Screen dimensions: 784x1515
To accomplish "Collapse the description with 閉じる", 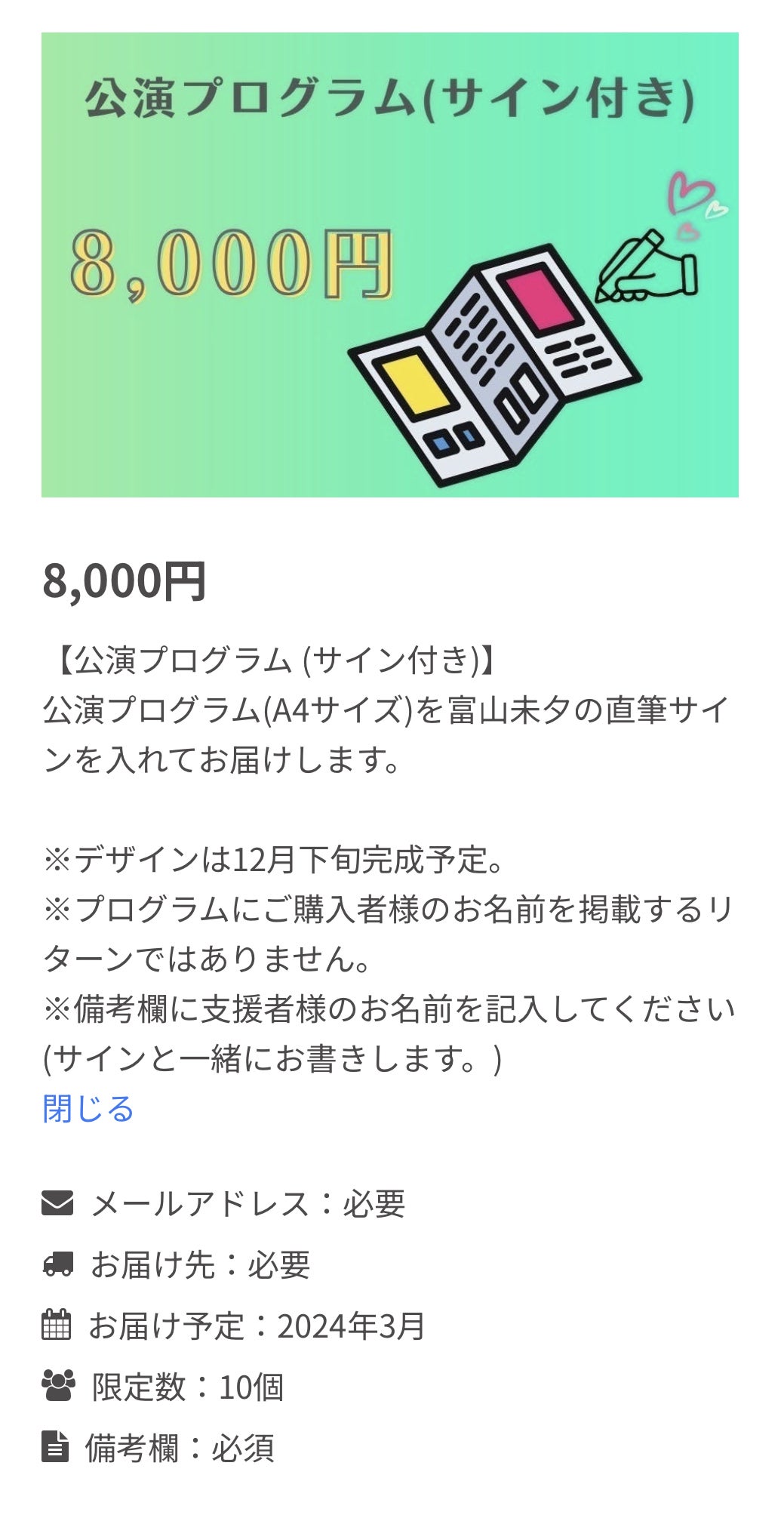I will tap(88, 1109).
